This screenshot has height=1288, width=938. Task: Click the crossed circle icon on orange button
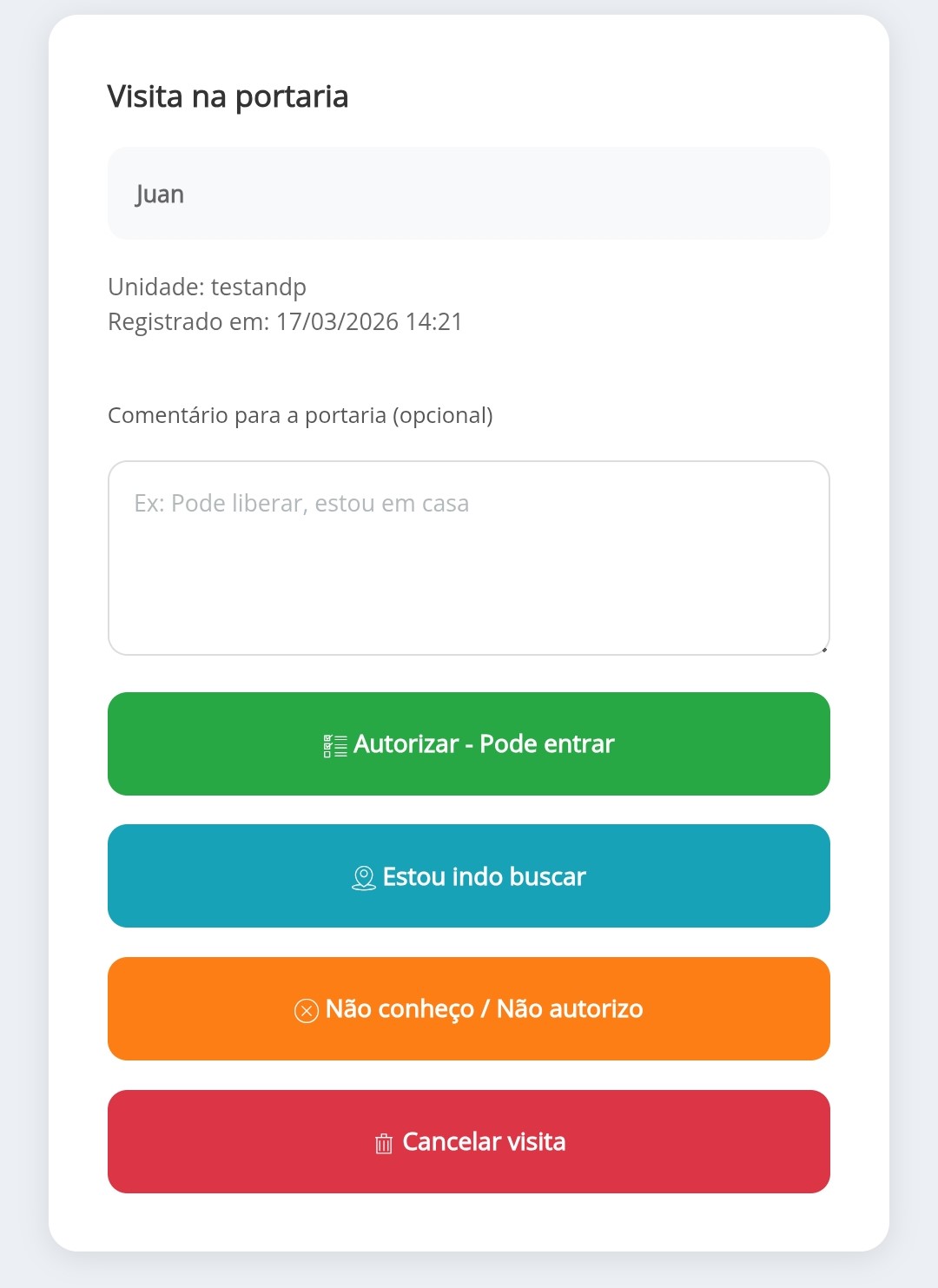pyautogui.click(x=306, y=1008)
